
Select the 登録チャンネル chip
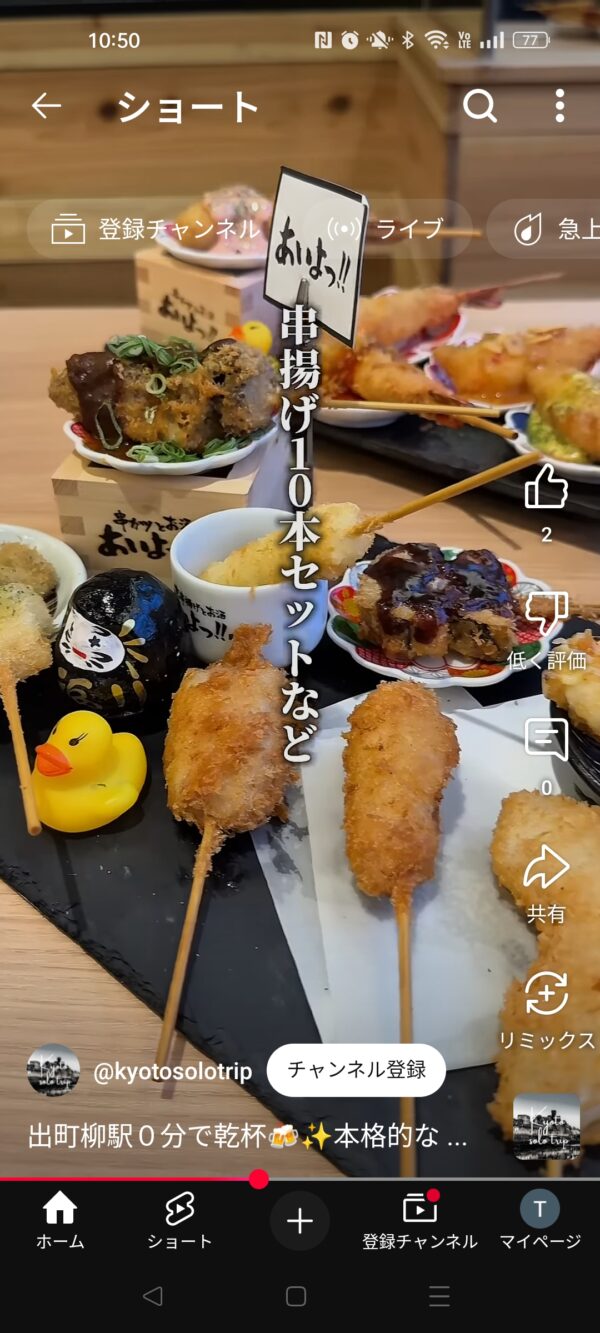157,229
